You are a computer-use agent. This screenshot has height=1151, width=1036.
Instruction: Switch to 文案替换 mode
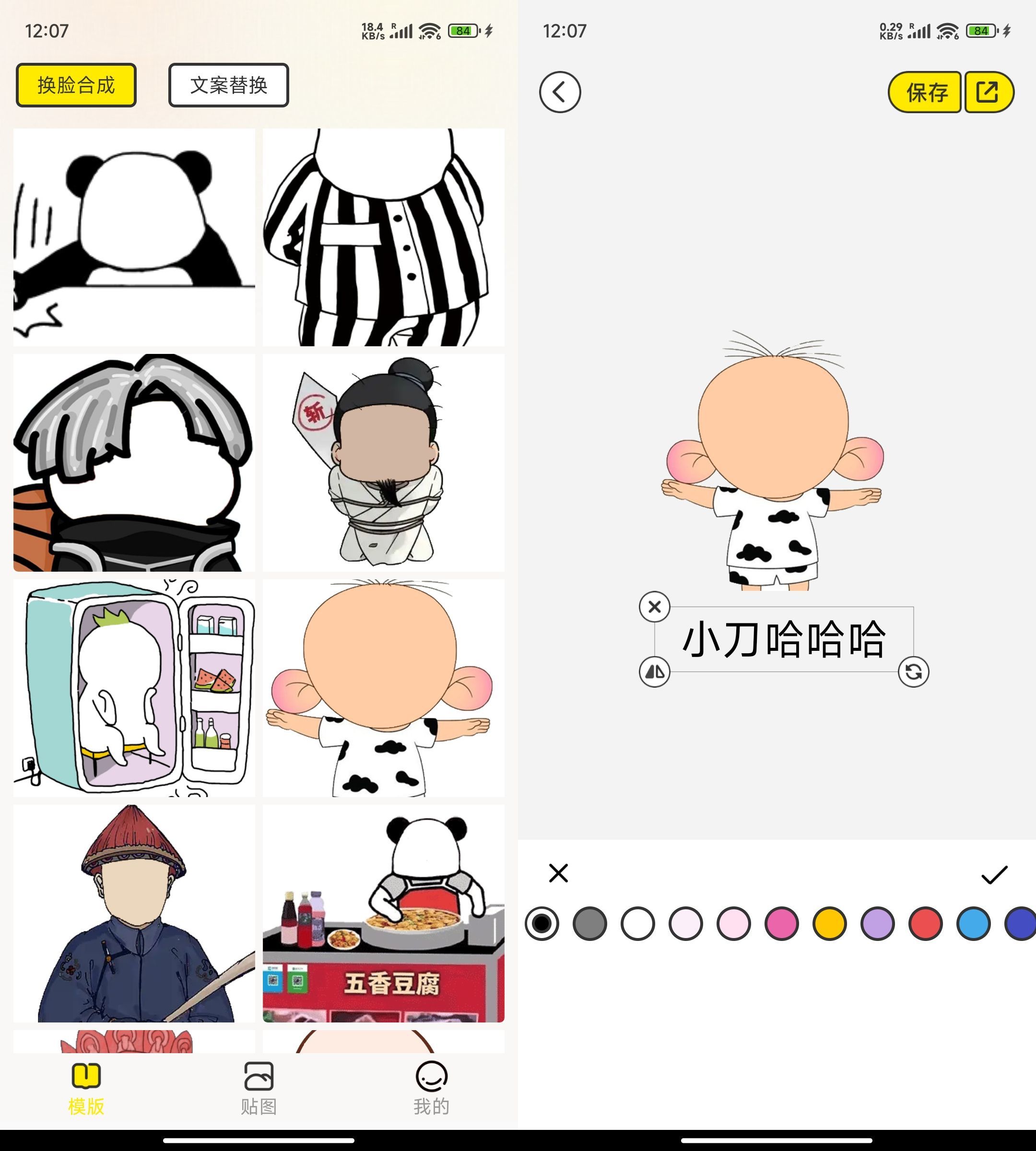[228, 85]
